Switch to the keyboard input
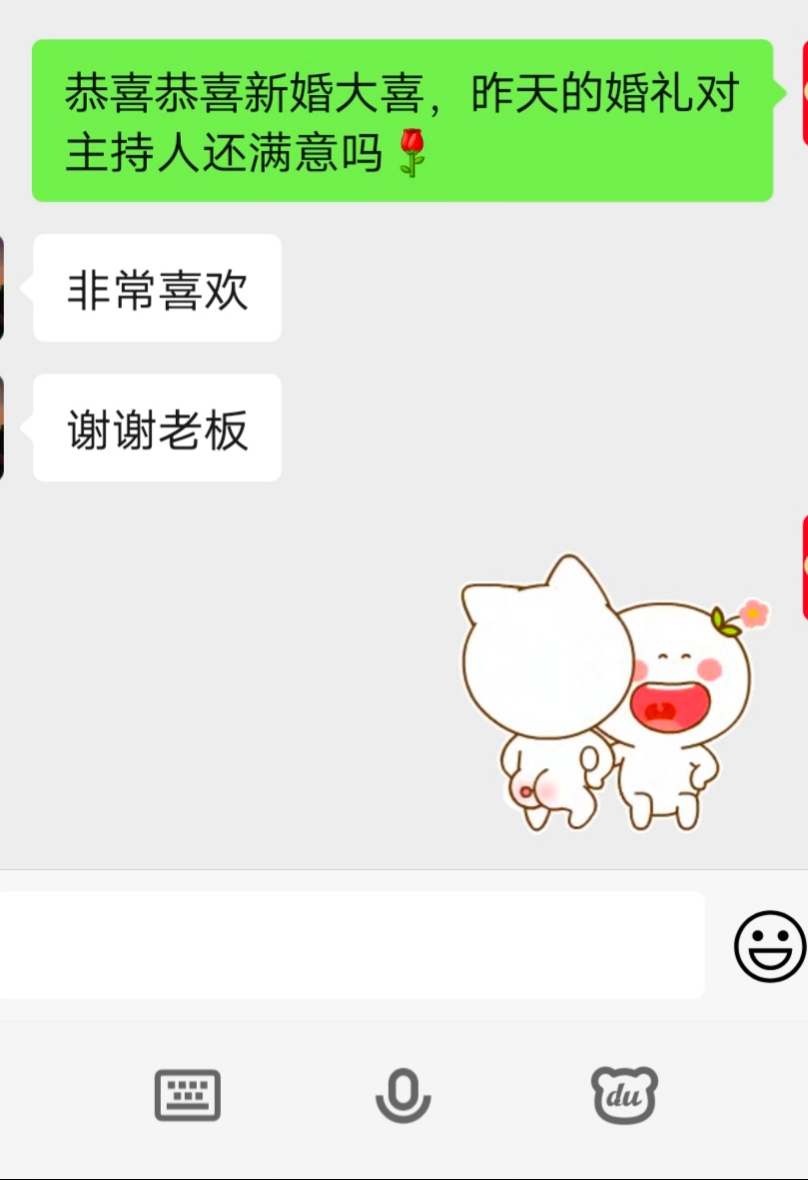The image size is (808, 1180). coord(187,1095)
